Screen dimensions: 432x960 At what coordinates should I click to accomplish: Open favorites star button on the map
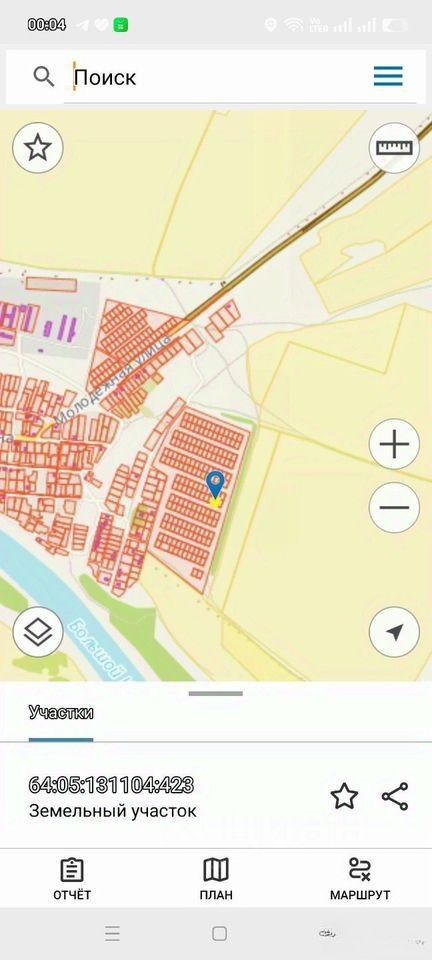[x=38, y=148]
